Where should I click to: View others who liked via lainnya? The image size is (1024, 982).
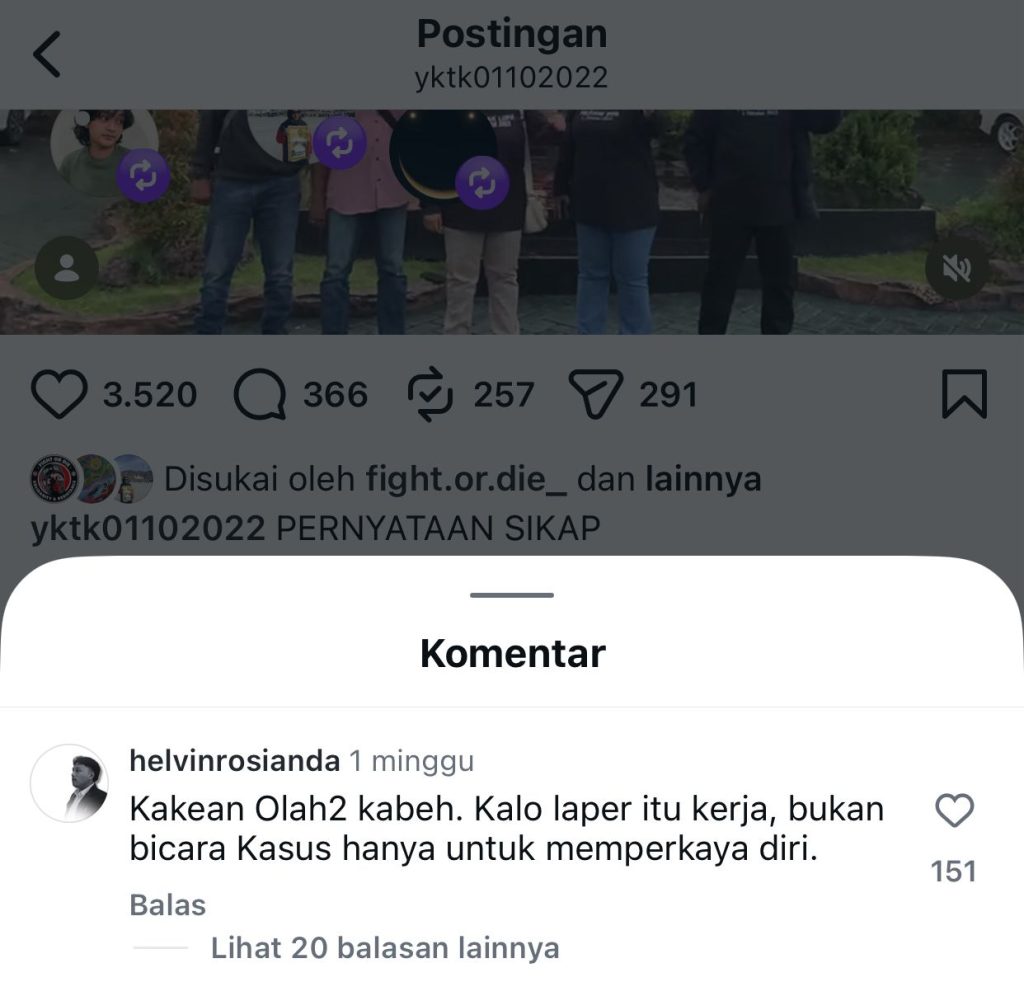(703, 480)
